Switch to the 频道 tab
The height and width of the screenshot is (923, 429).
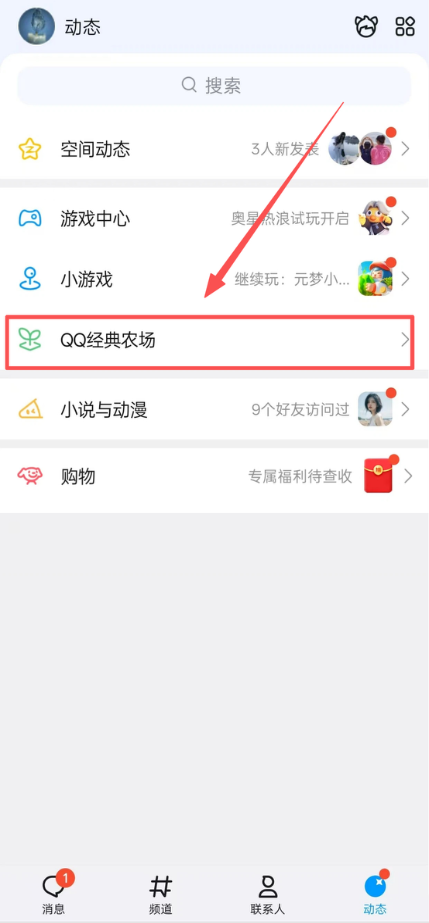pos(161,893)
